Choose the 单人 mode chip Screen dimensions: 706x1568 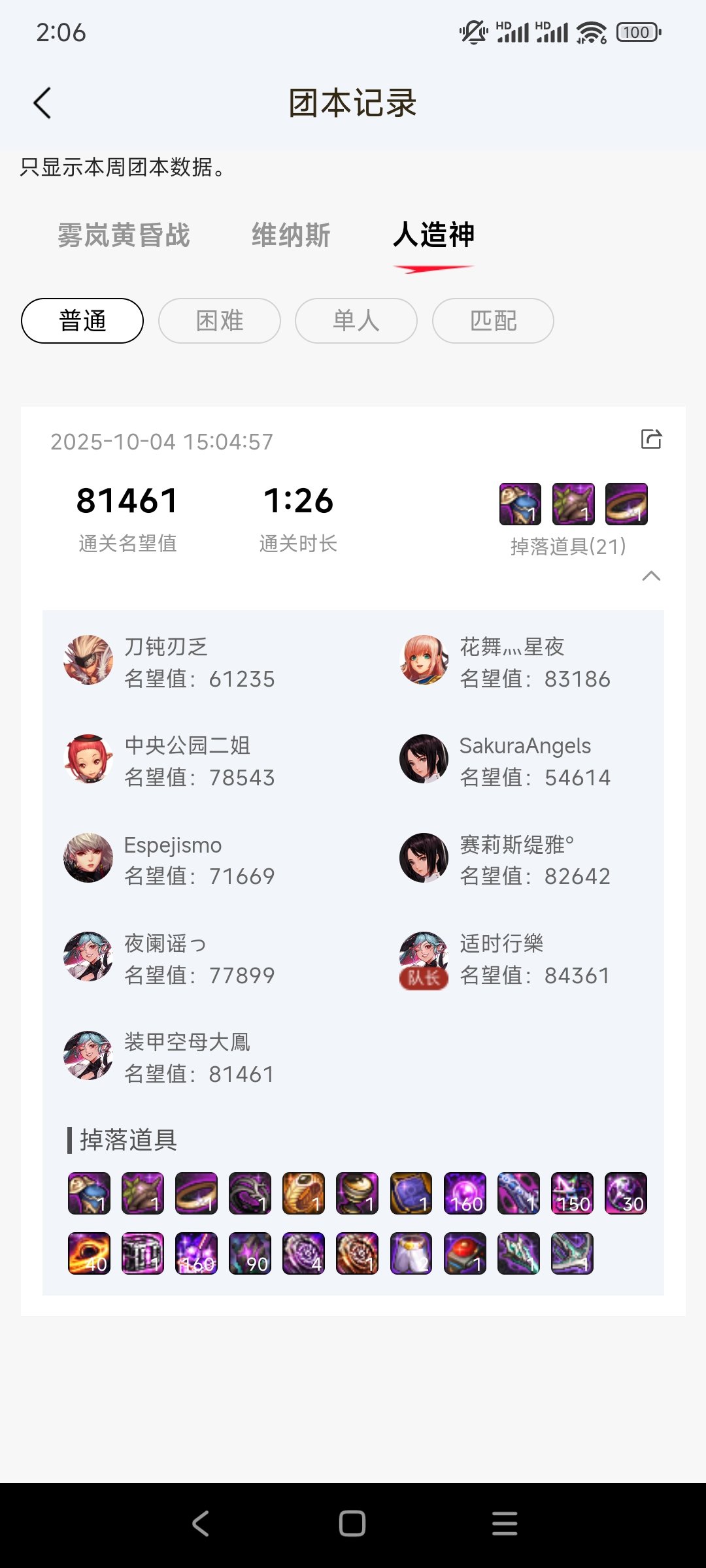coord(356,321)
